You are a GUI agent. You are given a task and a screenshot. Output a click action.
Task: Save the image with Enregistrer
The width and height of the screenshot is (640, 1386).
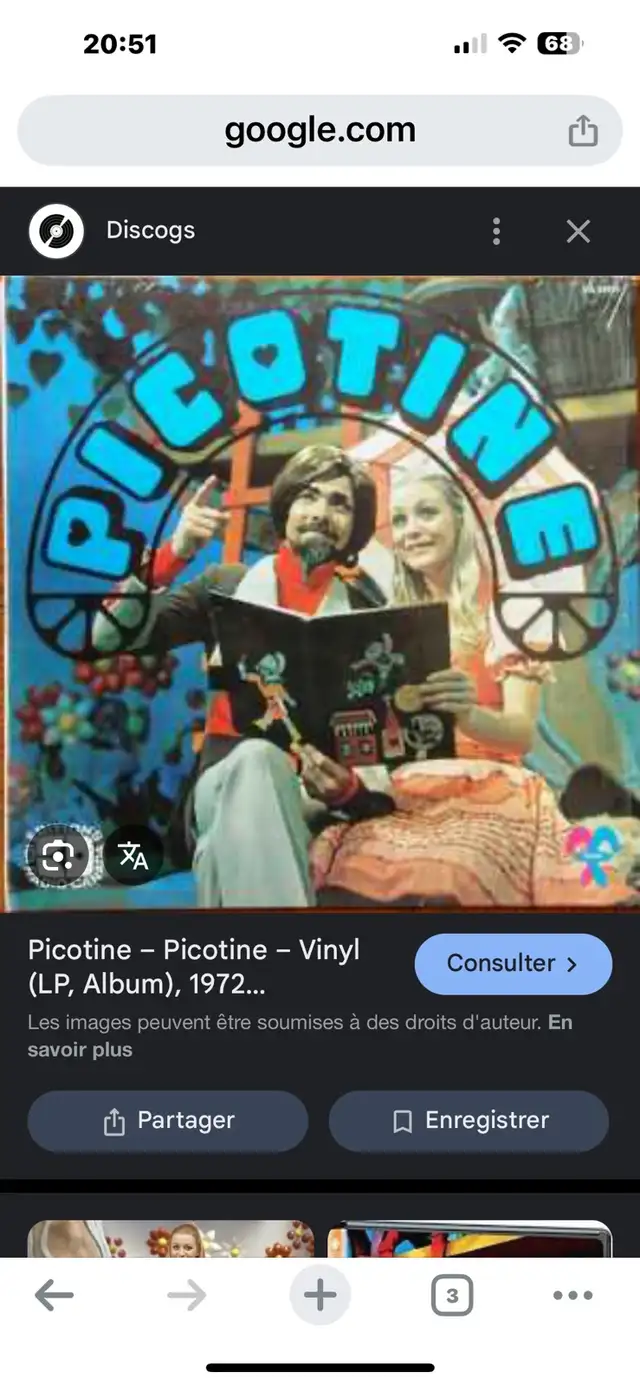click(469, 1121)
